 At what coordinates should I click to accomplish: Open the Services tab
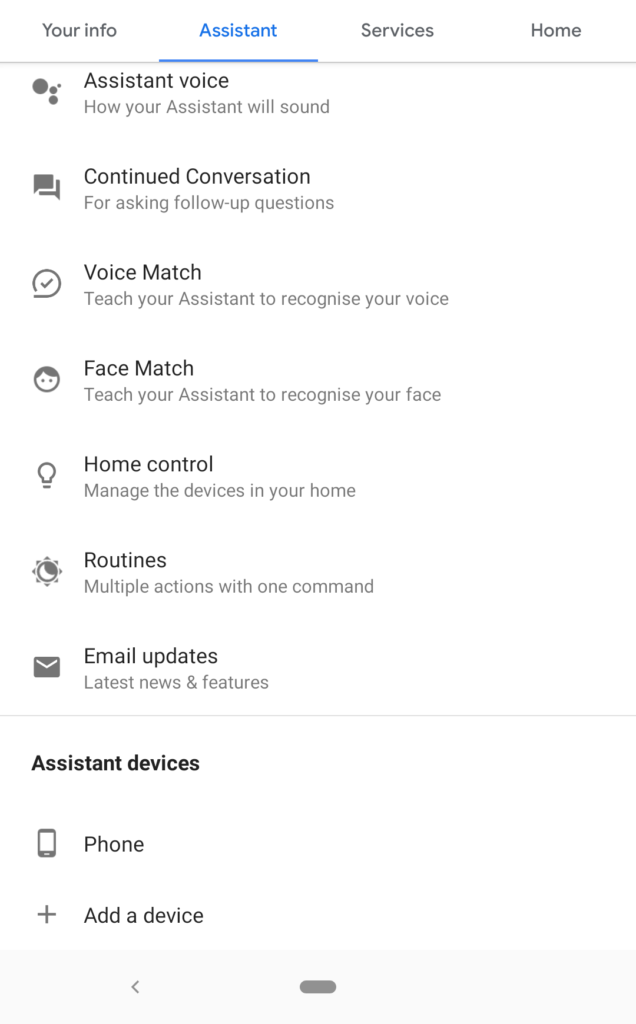click(x=397, y=31)
